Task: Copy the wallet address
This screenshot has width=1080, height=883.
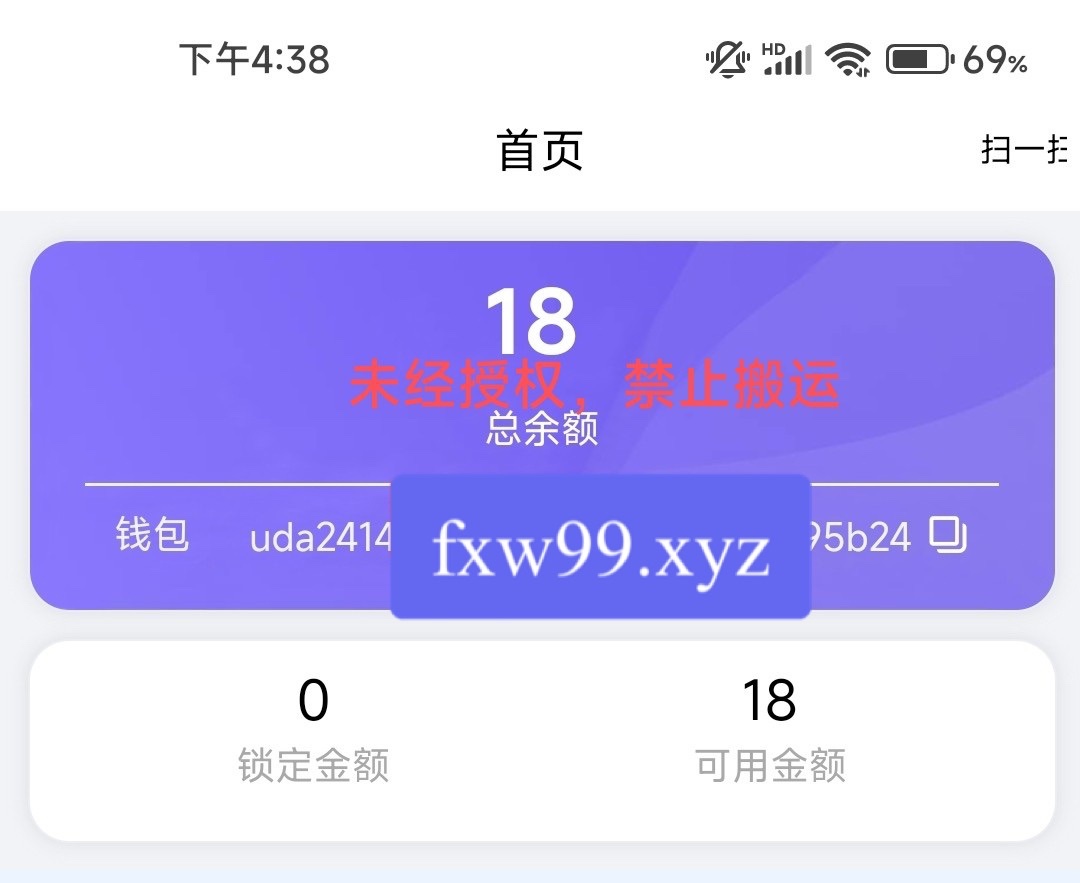Action: click(x=947, y=536)
